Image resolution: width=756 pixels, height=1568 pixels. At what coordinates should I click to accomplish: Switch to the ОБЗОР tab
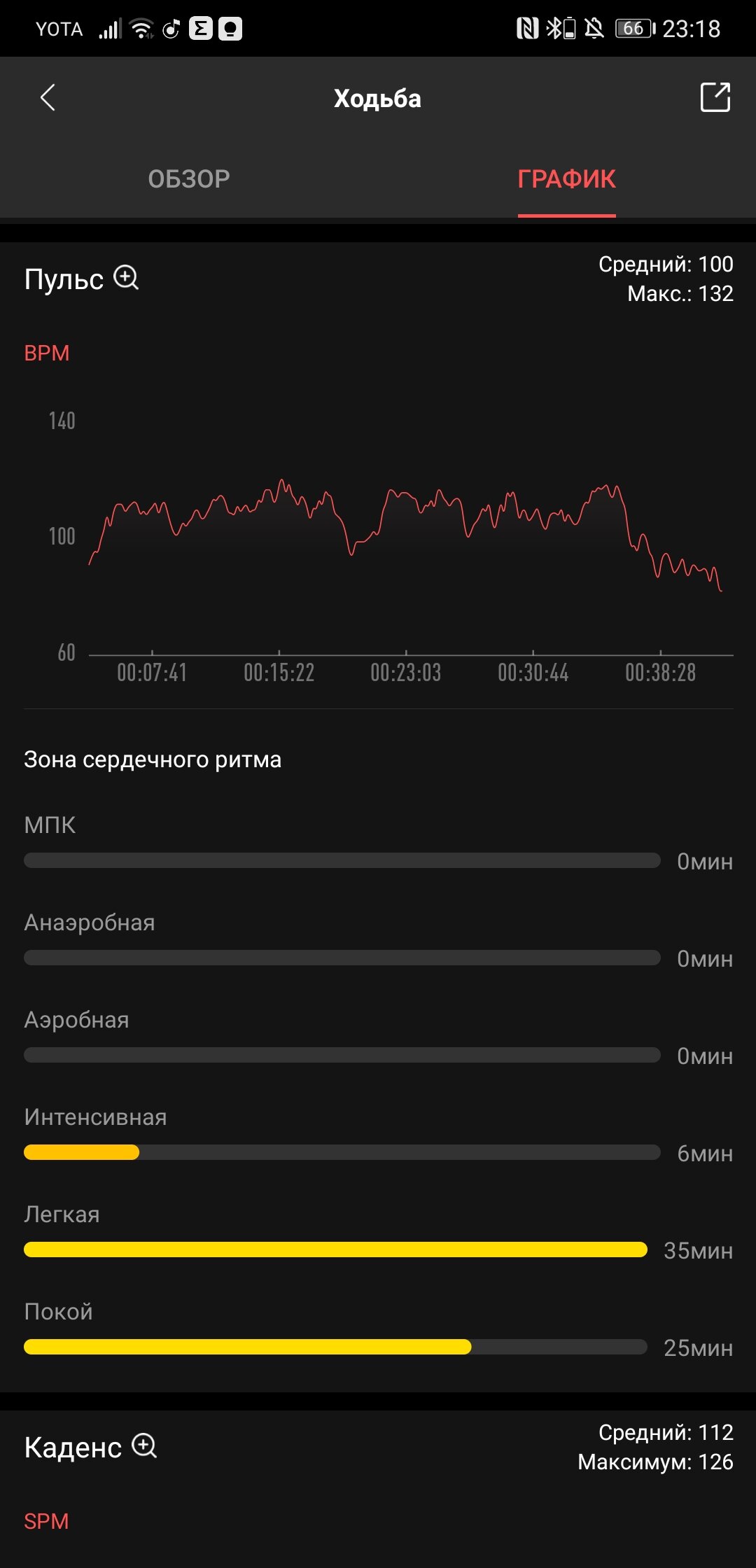[x=189, y=179]
